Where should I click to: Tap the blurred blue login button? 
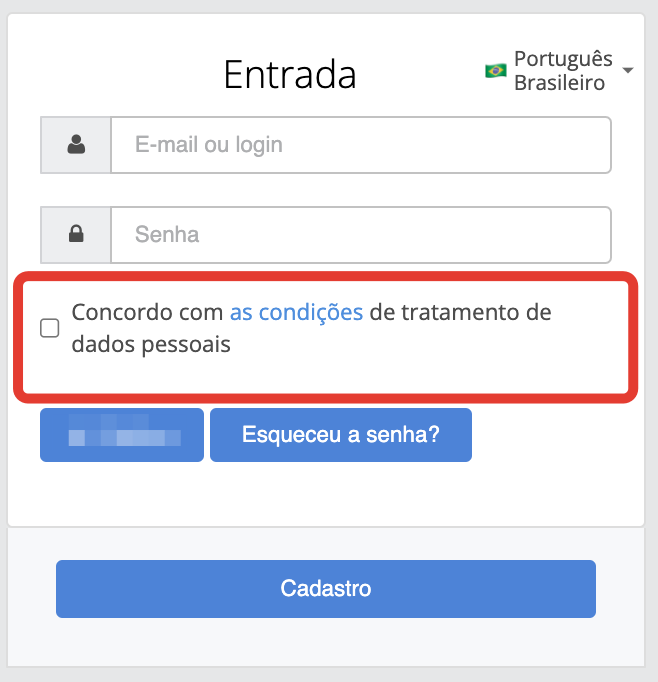pos(121,435)
